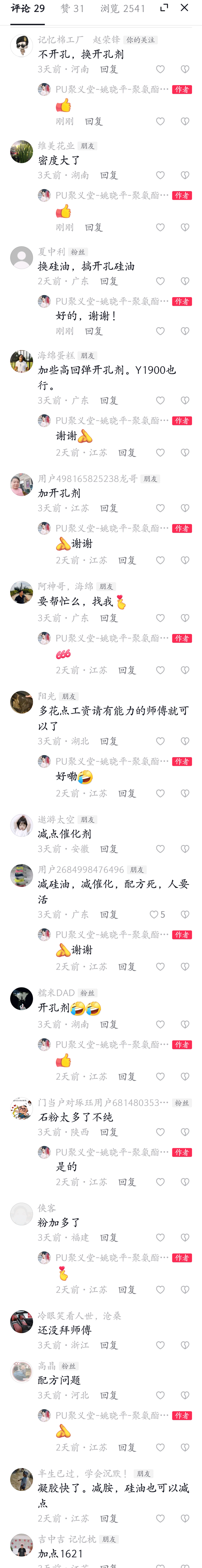Open 糯米DAD's profile avatar
This screenshot has height=1568, width=202.
click(x=21, y=998)
